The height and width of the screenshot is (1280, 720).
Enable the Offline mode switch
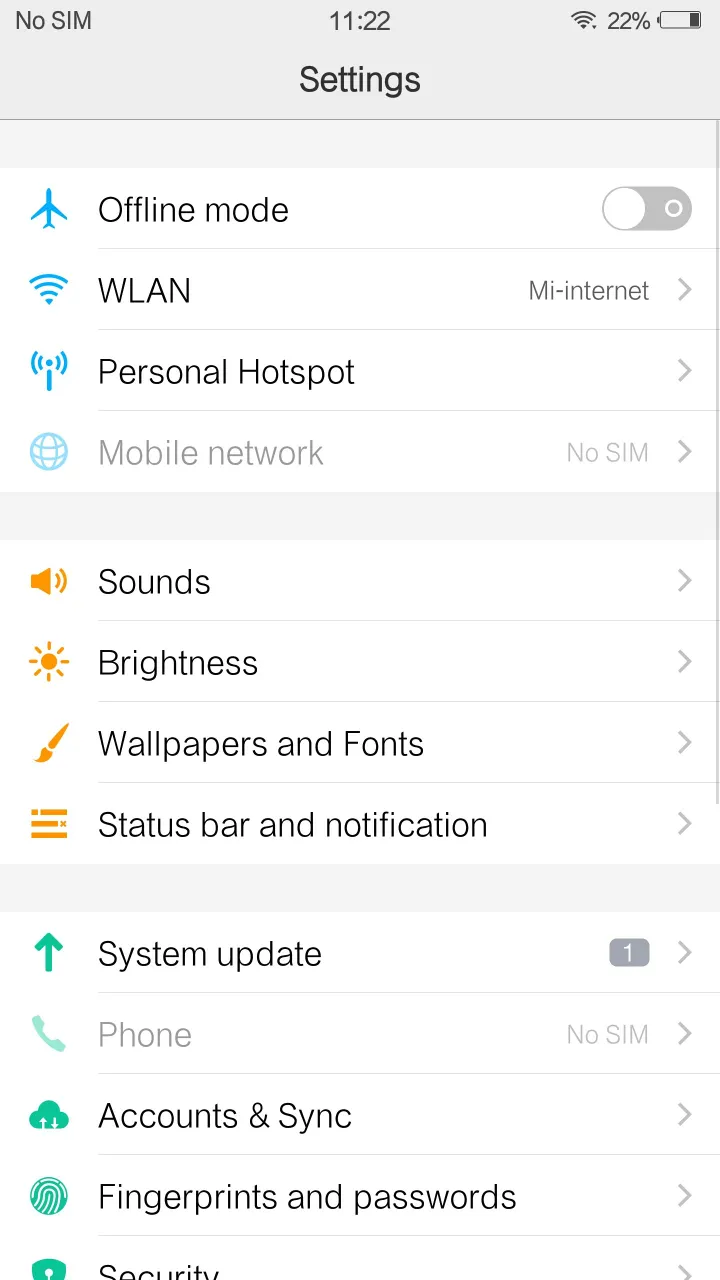646,210
